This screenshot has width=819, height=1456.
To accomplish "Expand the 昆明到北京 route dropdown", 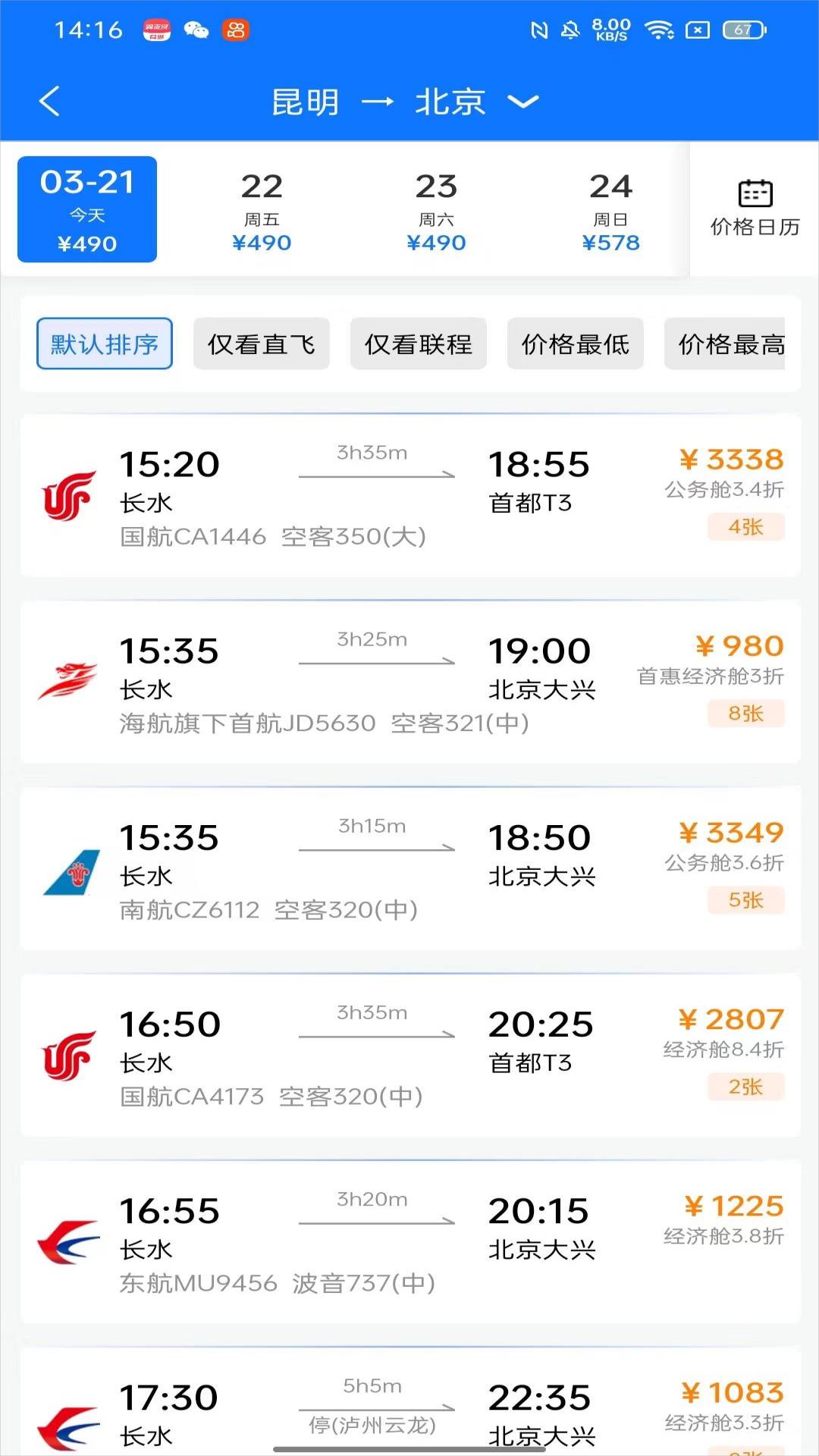I will (522, 101).
